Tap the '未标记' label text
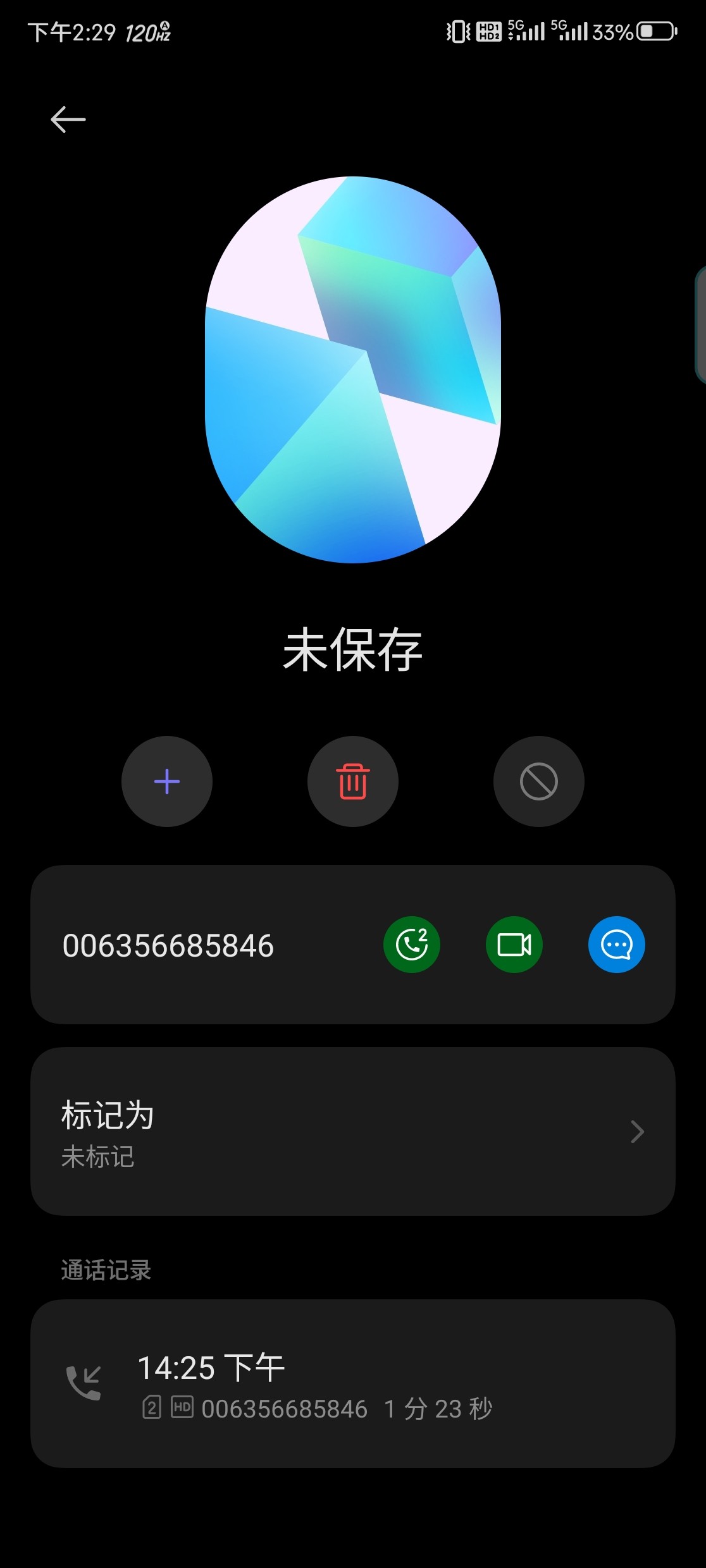The image size is (706, 1568). 97,1157
